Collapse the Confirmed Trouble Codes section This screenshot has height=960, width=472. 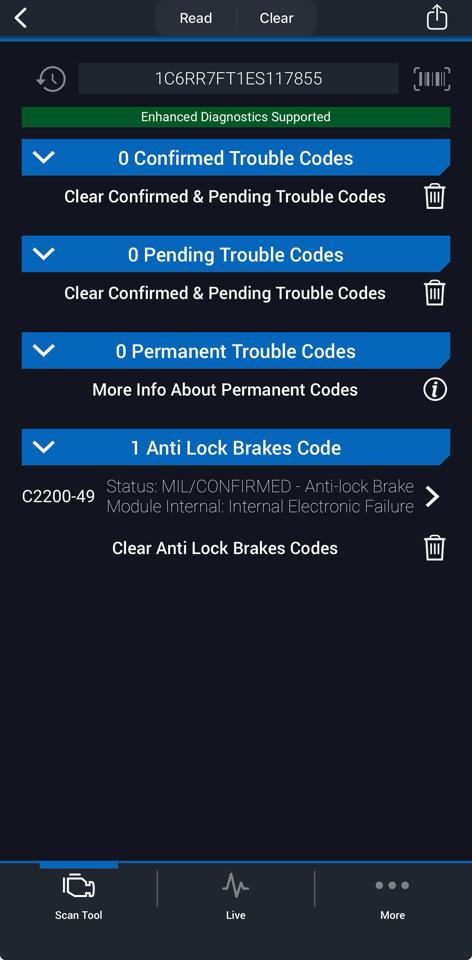coord(43,157)
